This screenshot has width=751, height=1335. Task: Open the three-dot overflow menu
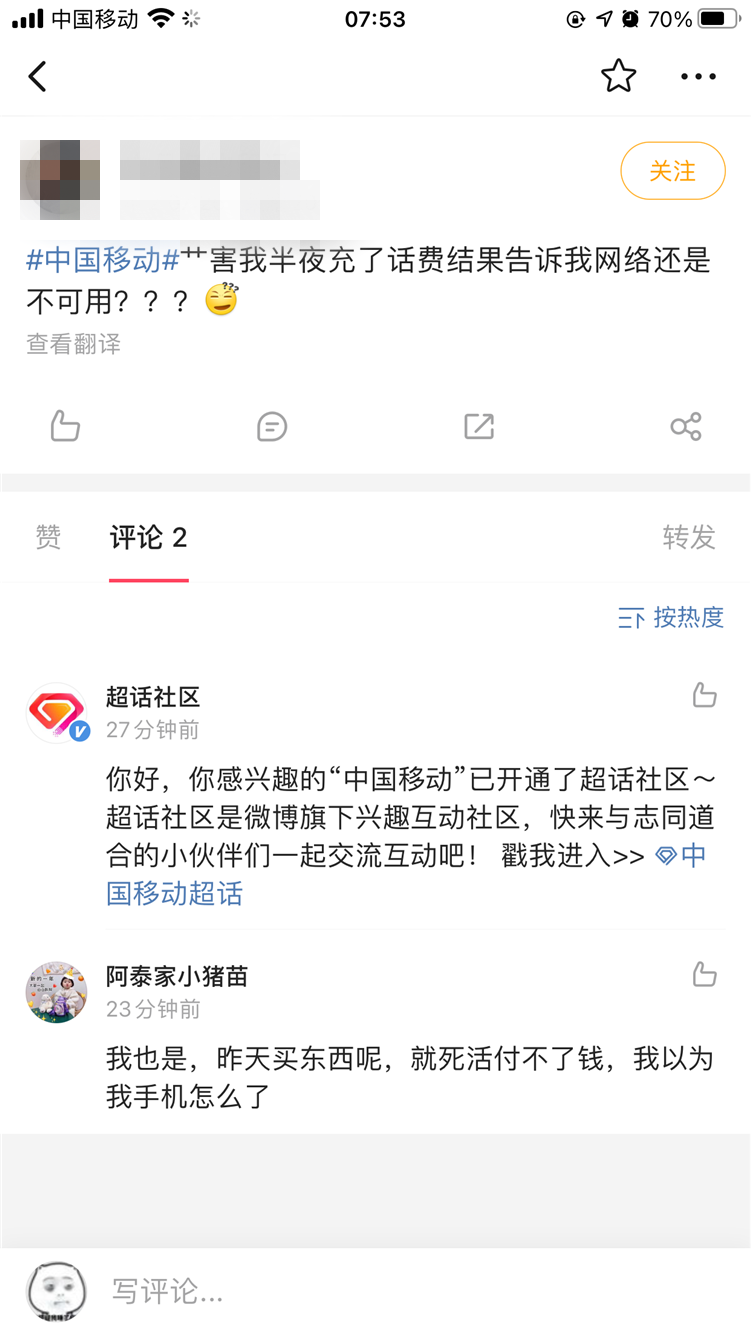(x=698, y=76)
